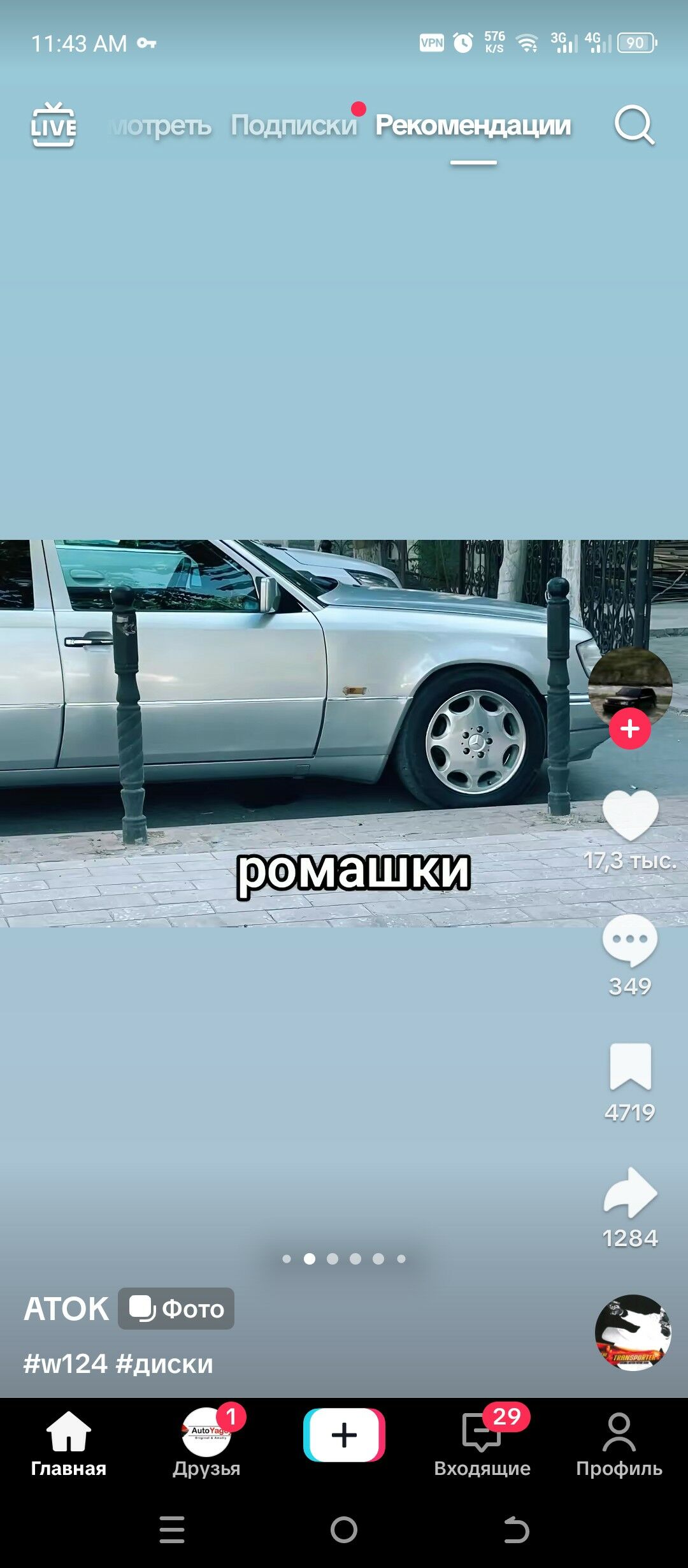This screenshot has height=1568, width=688.
Task: Open the ATOK username
Action: click(66, 1309)
